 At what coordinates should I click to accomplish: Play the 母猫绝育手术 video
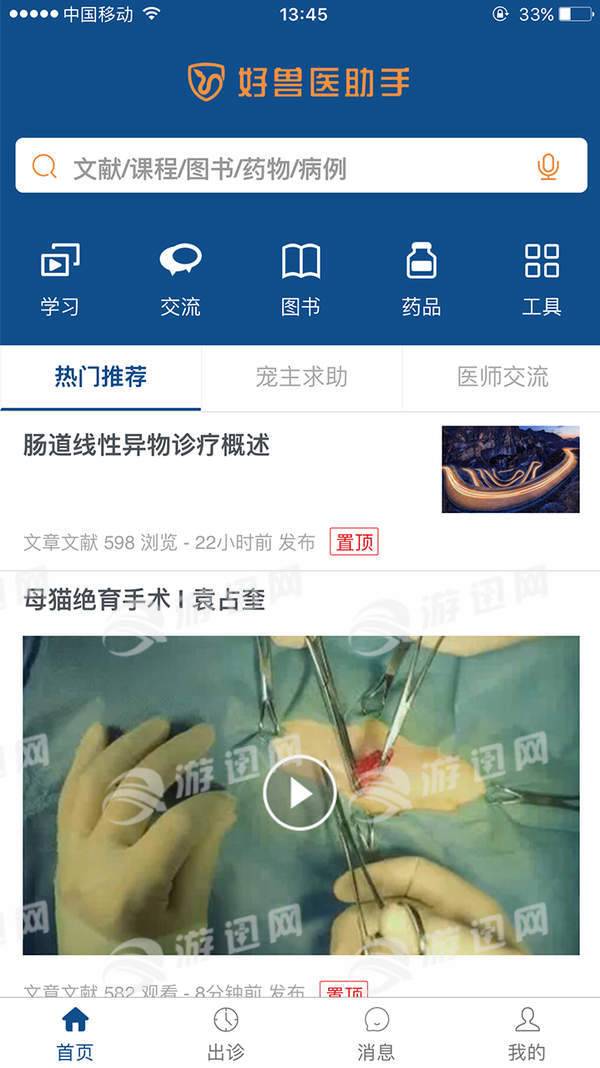(300, 793)
